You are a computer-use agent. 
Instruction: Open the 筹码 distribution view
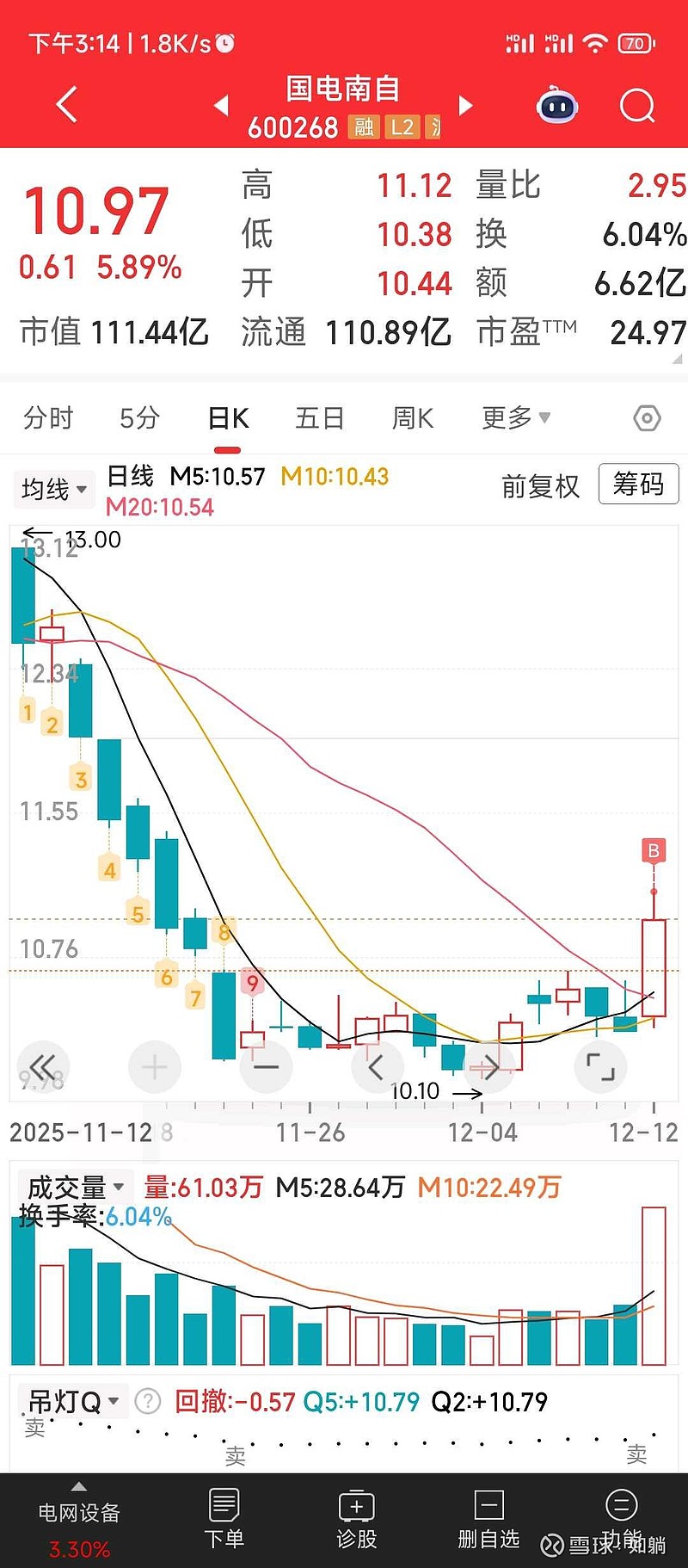(x=638, y=485)
